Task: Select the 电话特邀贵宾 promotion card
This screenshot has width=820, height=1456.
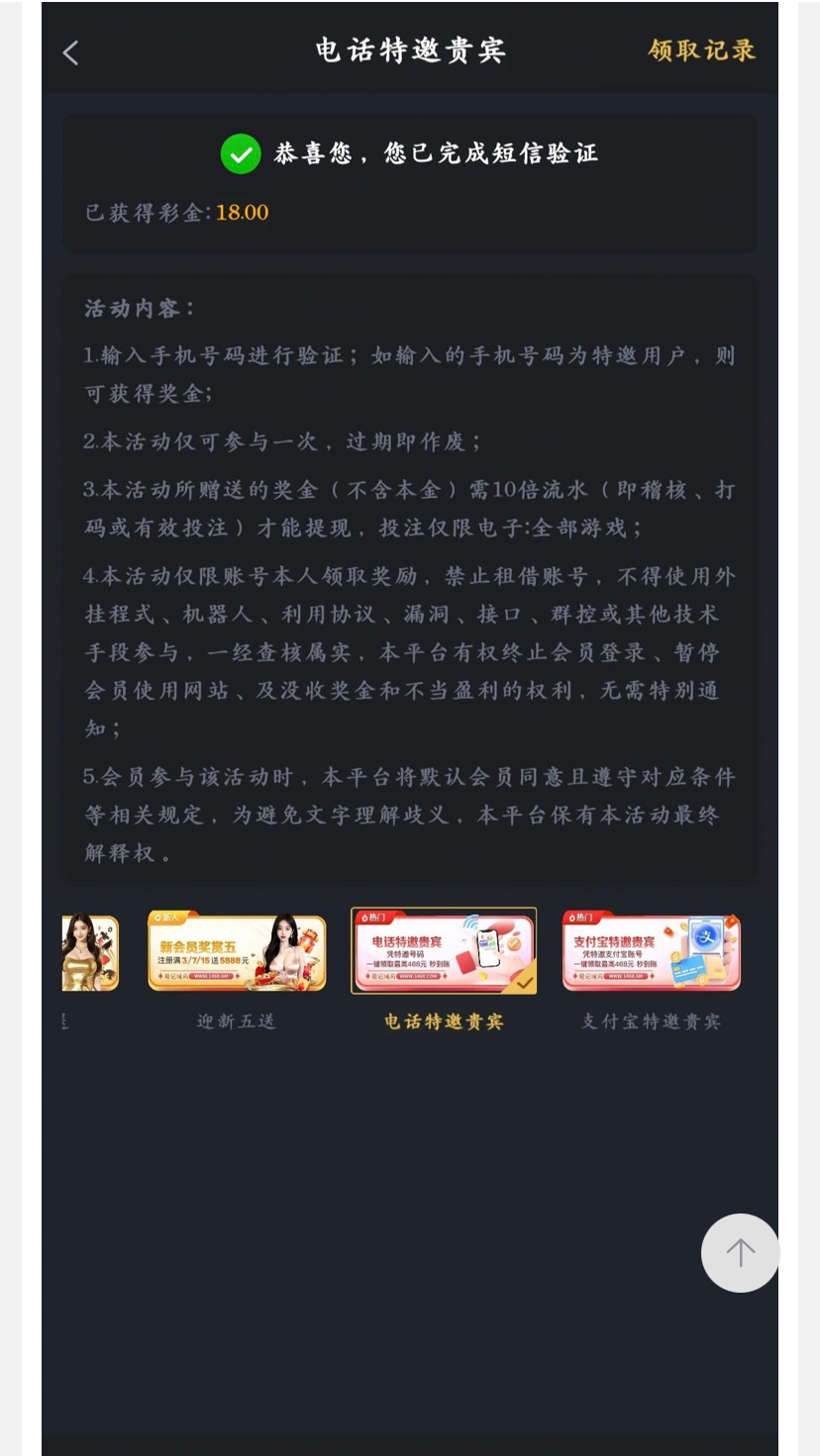Action: coord(444,952)
